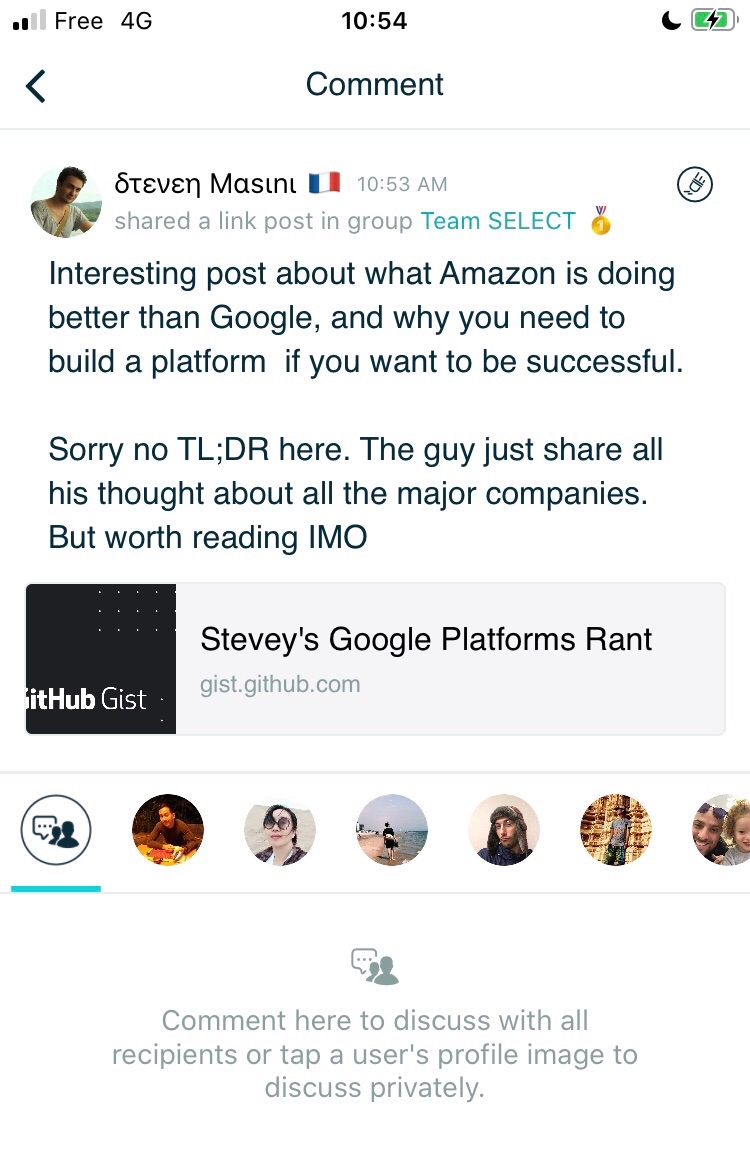Select the recipient wearing a hooded scarf

tap(504, 830)
